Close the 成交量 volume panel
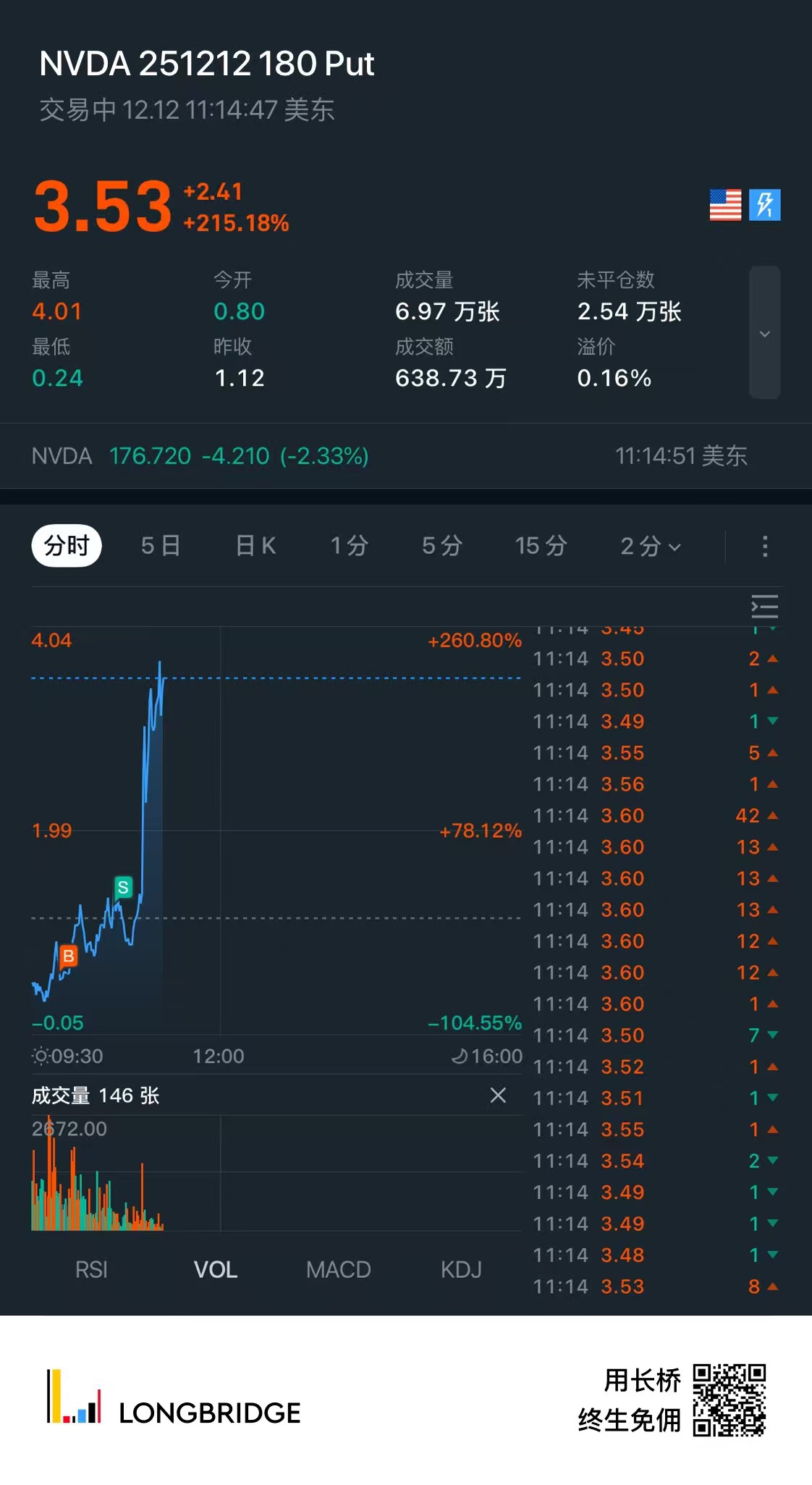Image resolution: width=812 pixels, height=1485 pixels. click(498, 1095)
